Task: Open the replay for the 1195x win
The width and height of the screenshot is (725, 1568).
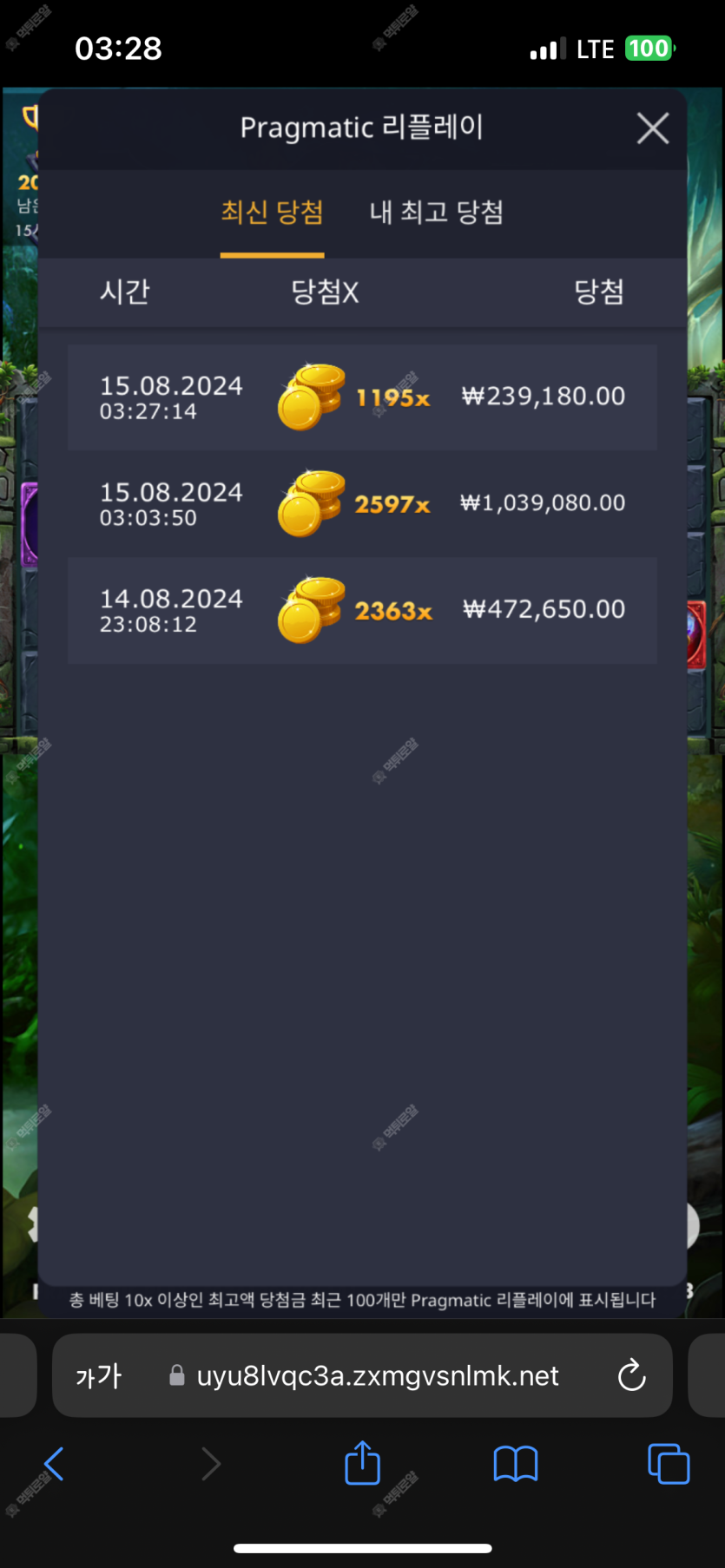Action: tap(362, 397)
